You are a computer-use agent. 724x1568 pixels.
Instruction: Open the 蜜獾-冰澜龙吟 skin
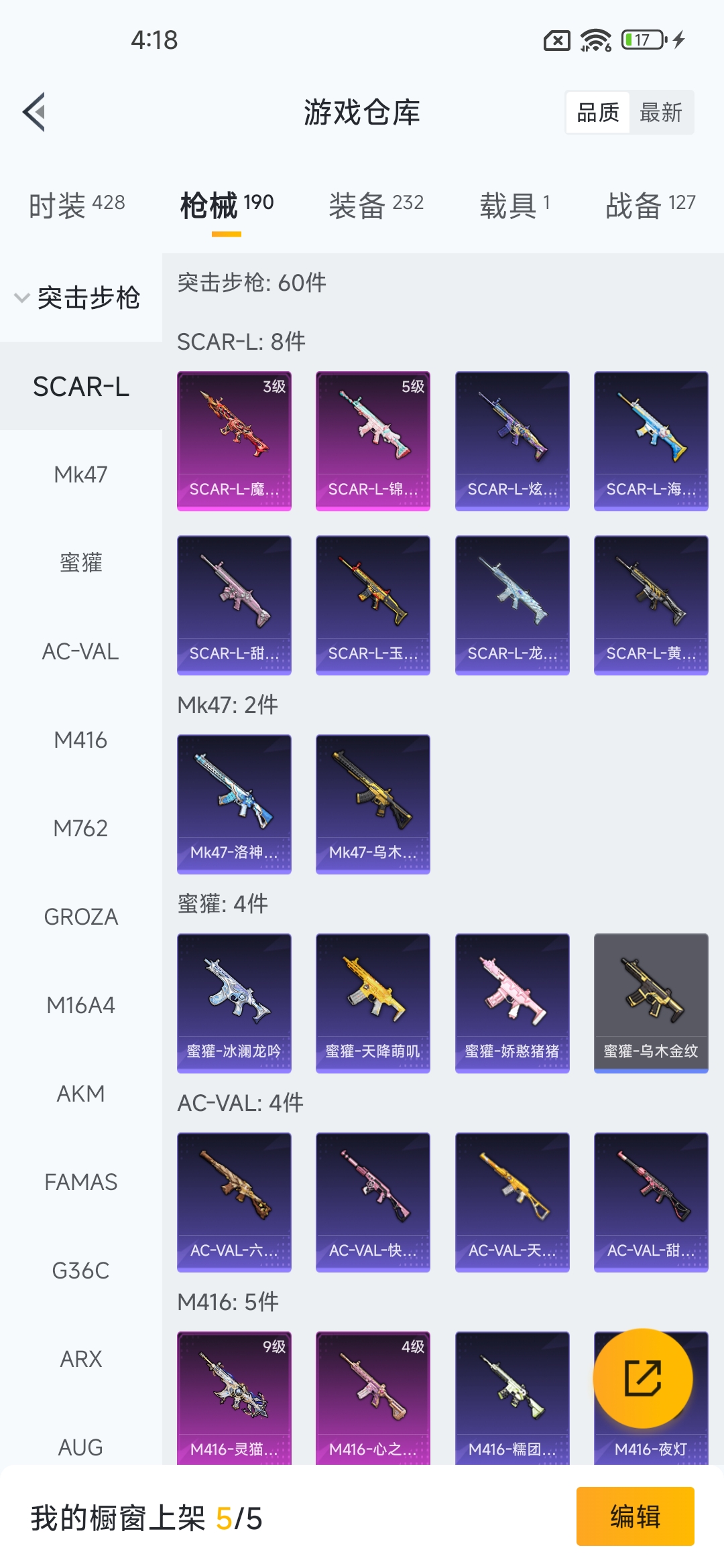pyautogui.click(x=234, y=1002)
